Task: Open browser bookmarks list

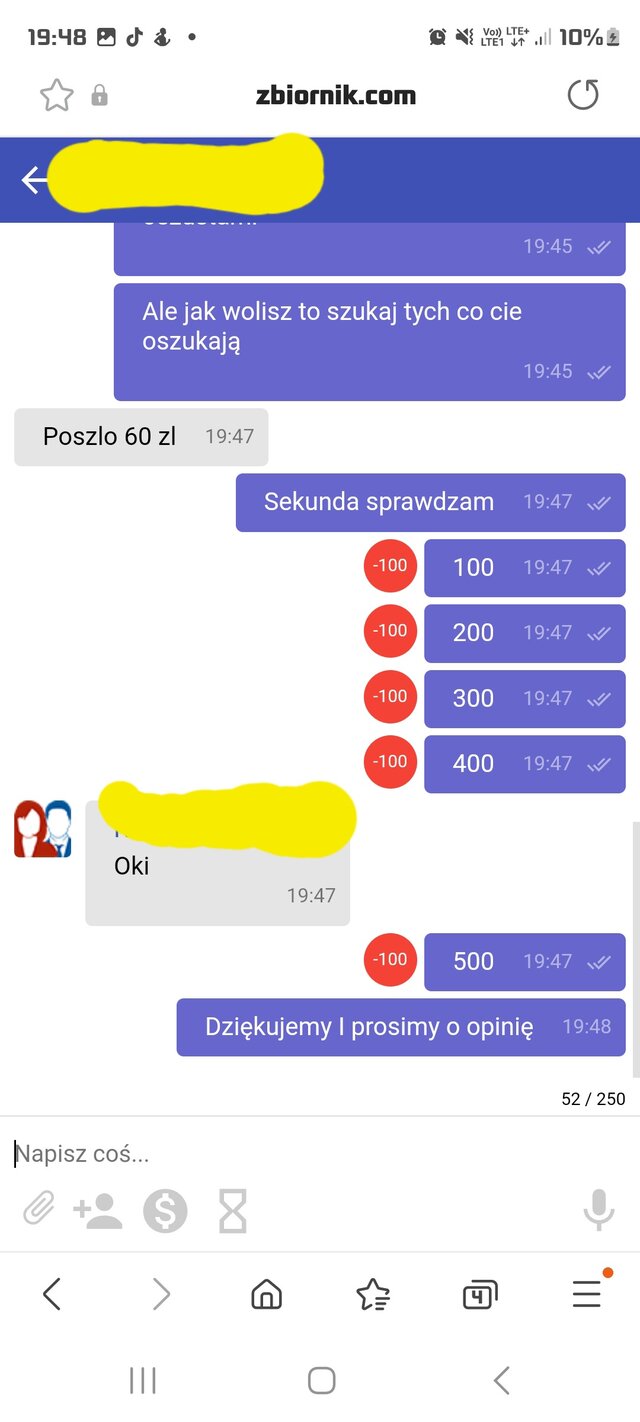Action: pos(373,1296)
